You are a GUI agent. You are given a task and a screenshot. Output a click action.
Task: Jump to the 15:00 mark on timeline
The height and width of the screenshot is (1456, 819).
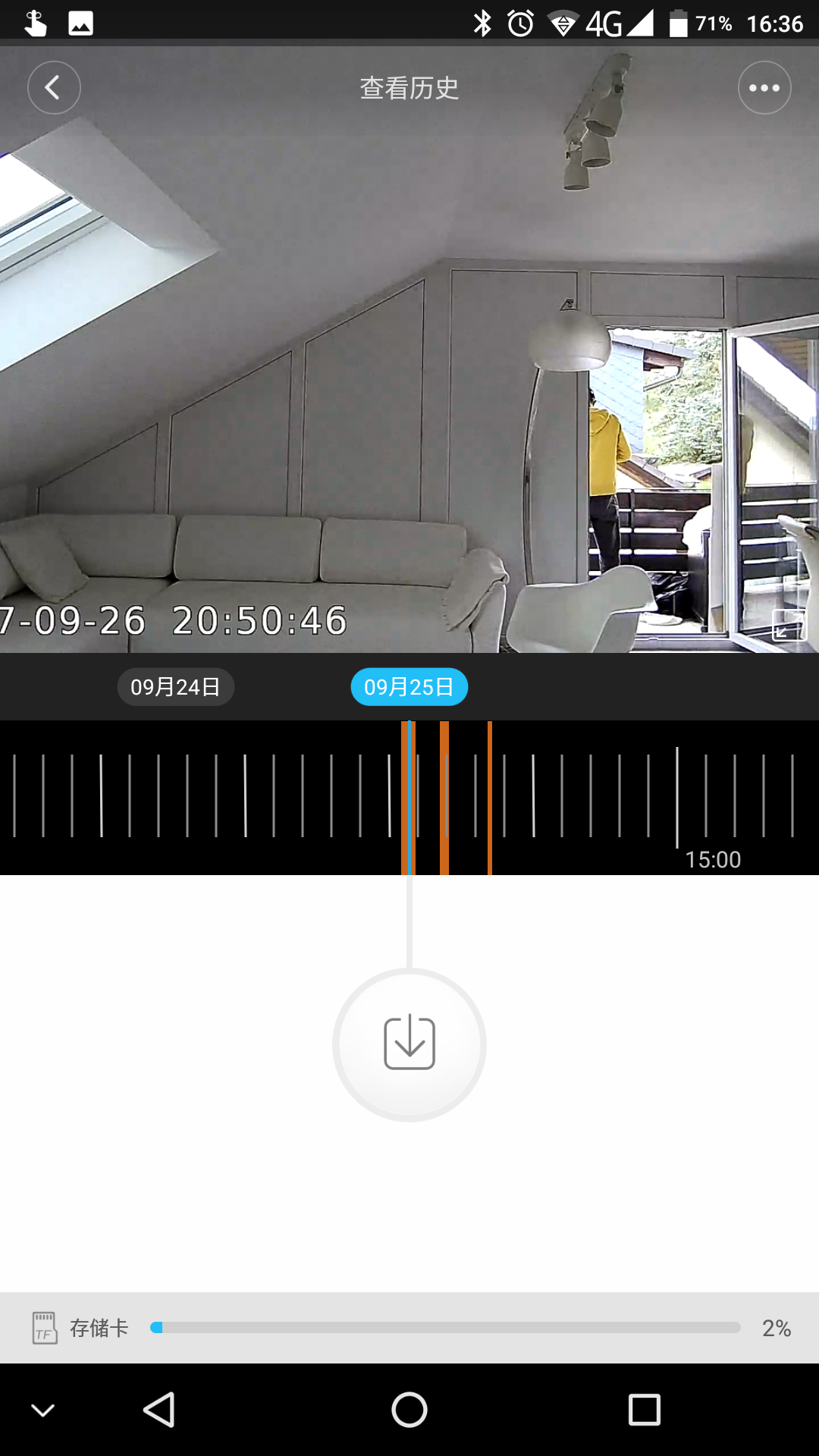(677, 796)
